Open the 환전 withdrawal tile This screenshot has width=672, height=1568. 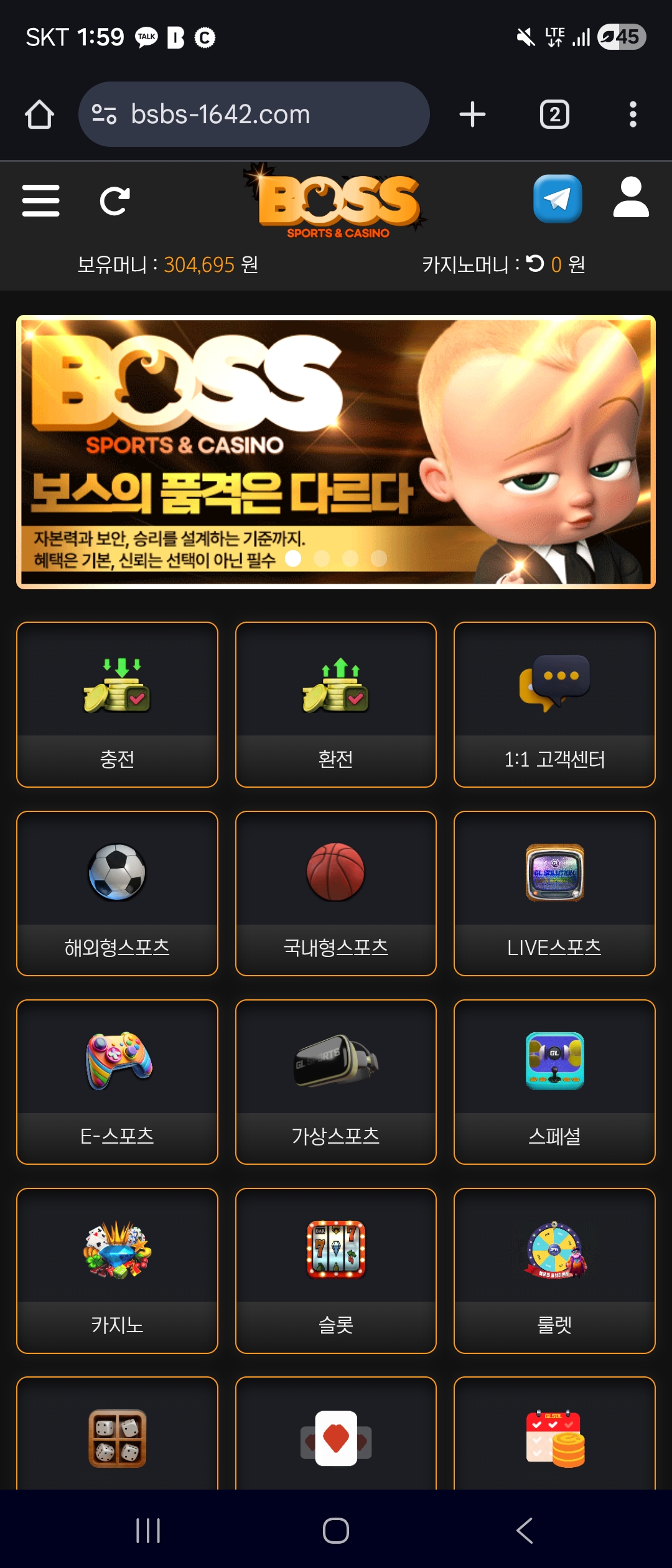(x=336, y=704)
